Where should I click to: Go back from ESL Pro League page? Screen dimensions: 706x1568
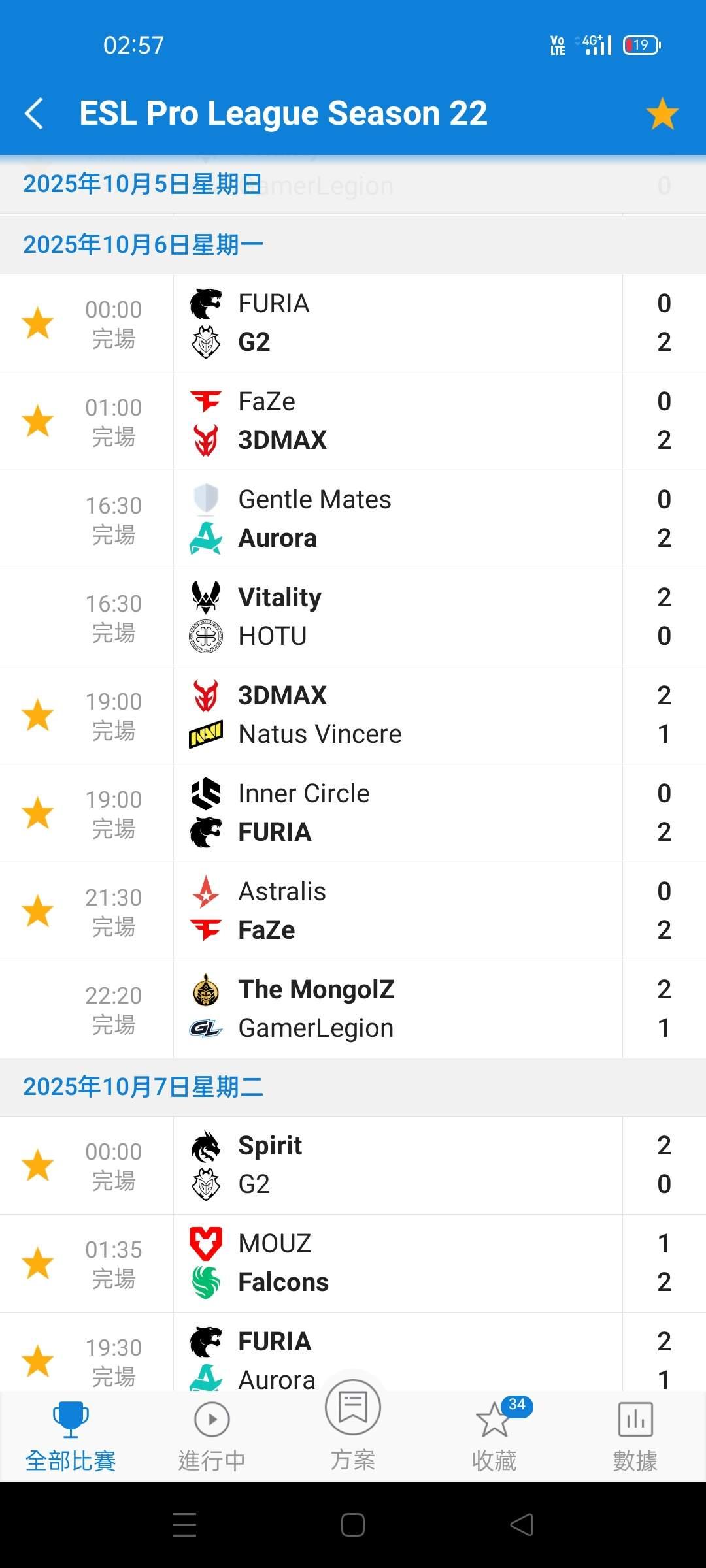pyautogui.click(x=35, y=114)
